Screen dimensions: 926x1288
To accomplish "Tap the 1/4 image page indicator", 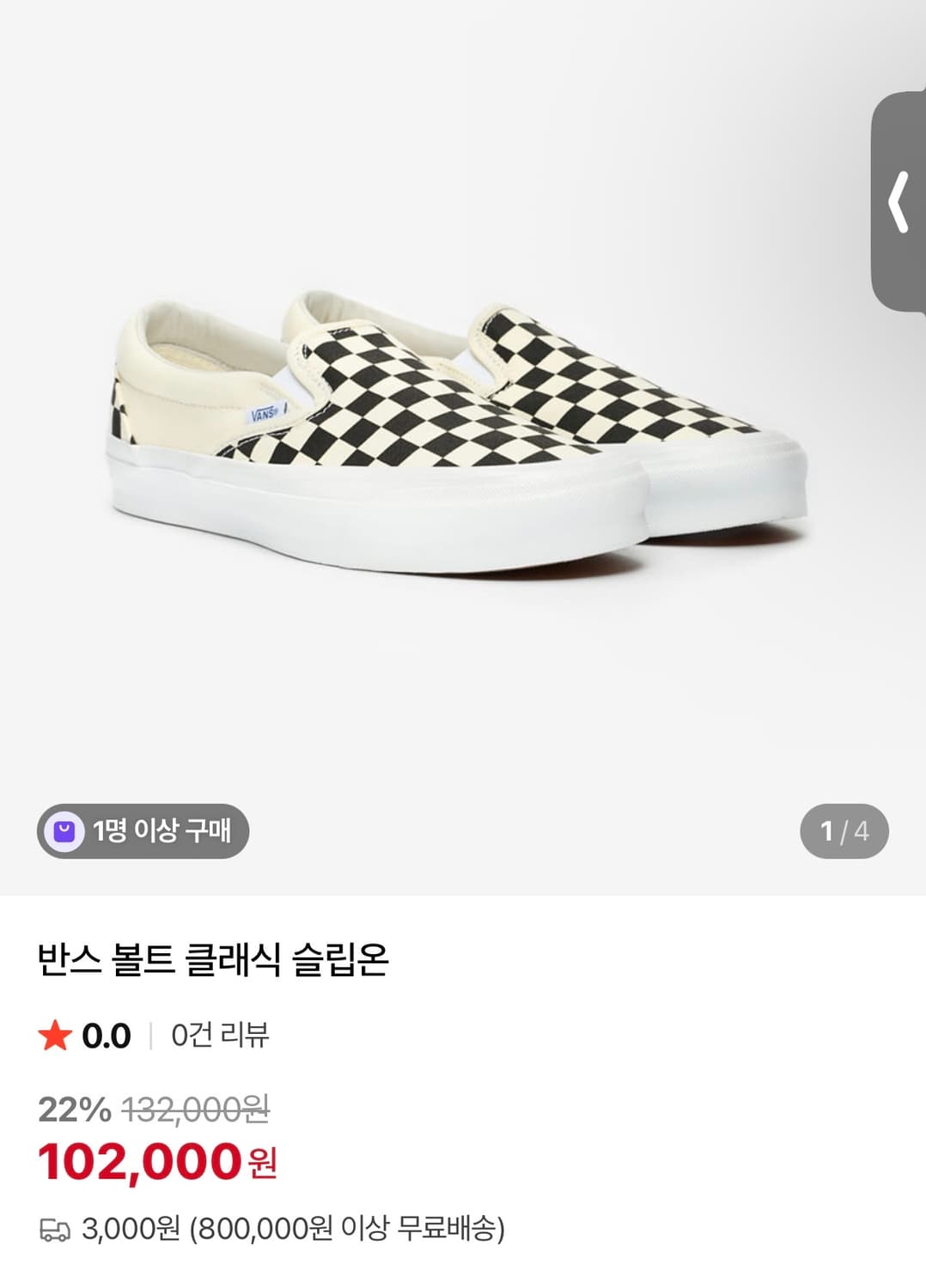I will (844, 831).
